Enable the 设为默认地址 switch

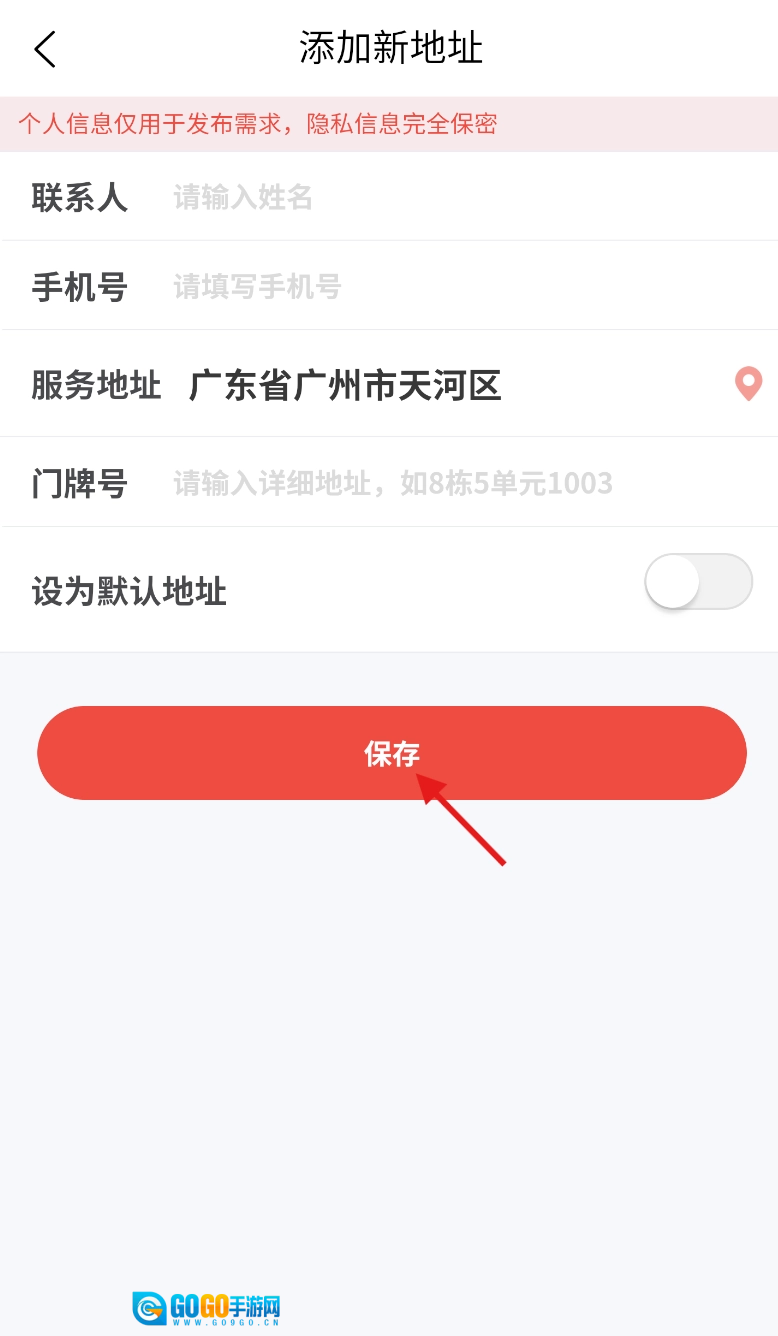click(x=698, y=581)
